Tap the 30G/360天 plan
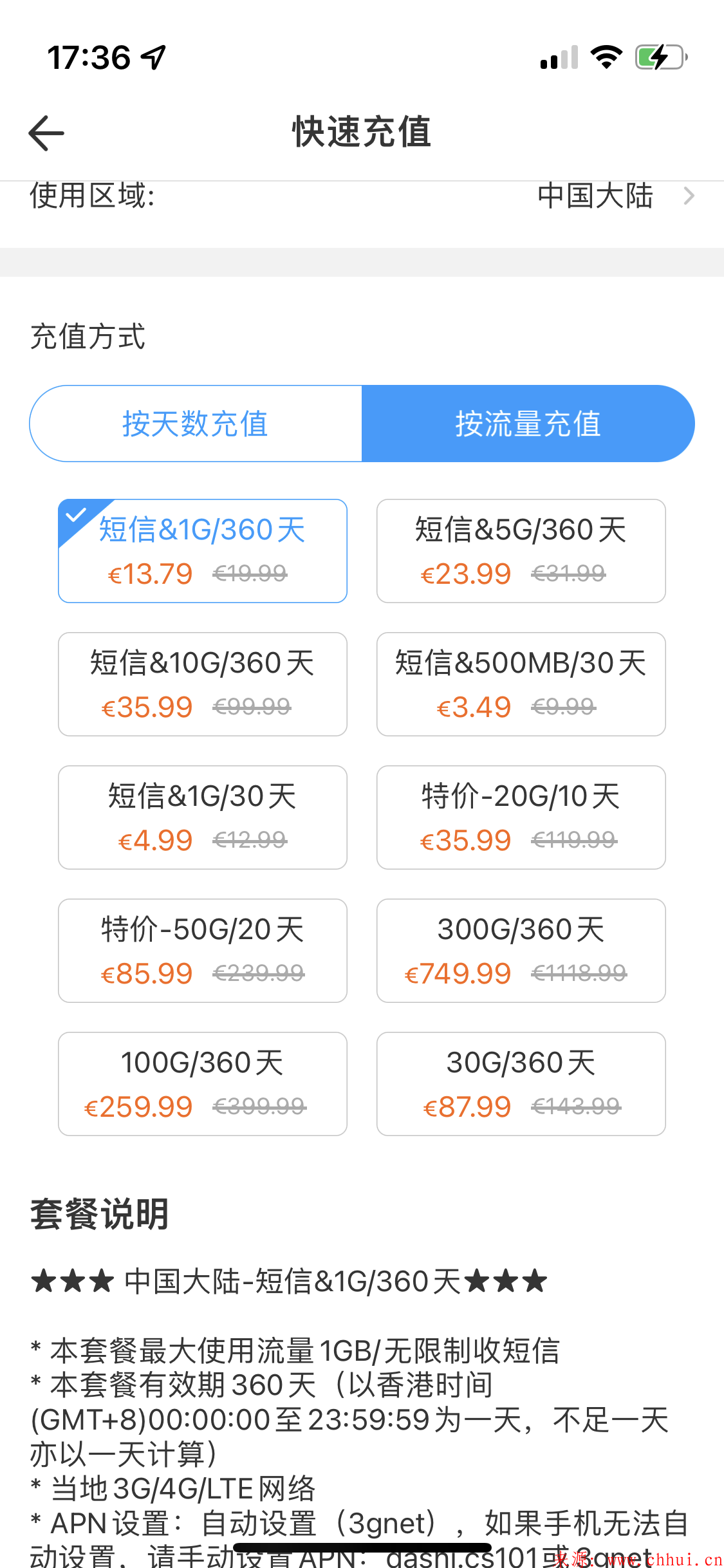The height and width of the screenshot is (1568, 724). pos(521,1084)
